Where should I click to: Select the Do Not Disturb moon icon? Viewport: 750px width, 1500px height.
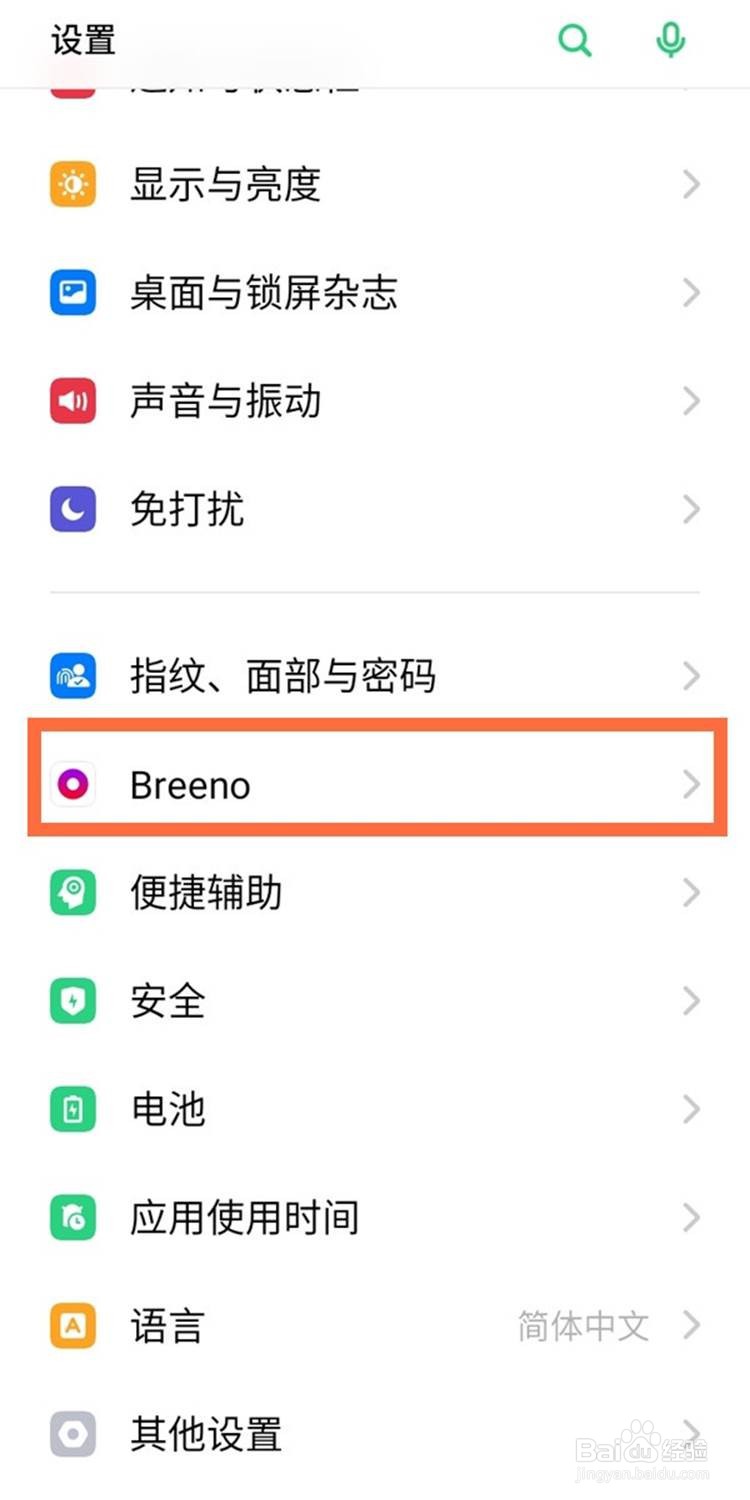point(72,509)
